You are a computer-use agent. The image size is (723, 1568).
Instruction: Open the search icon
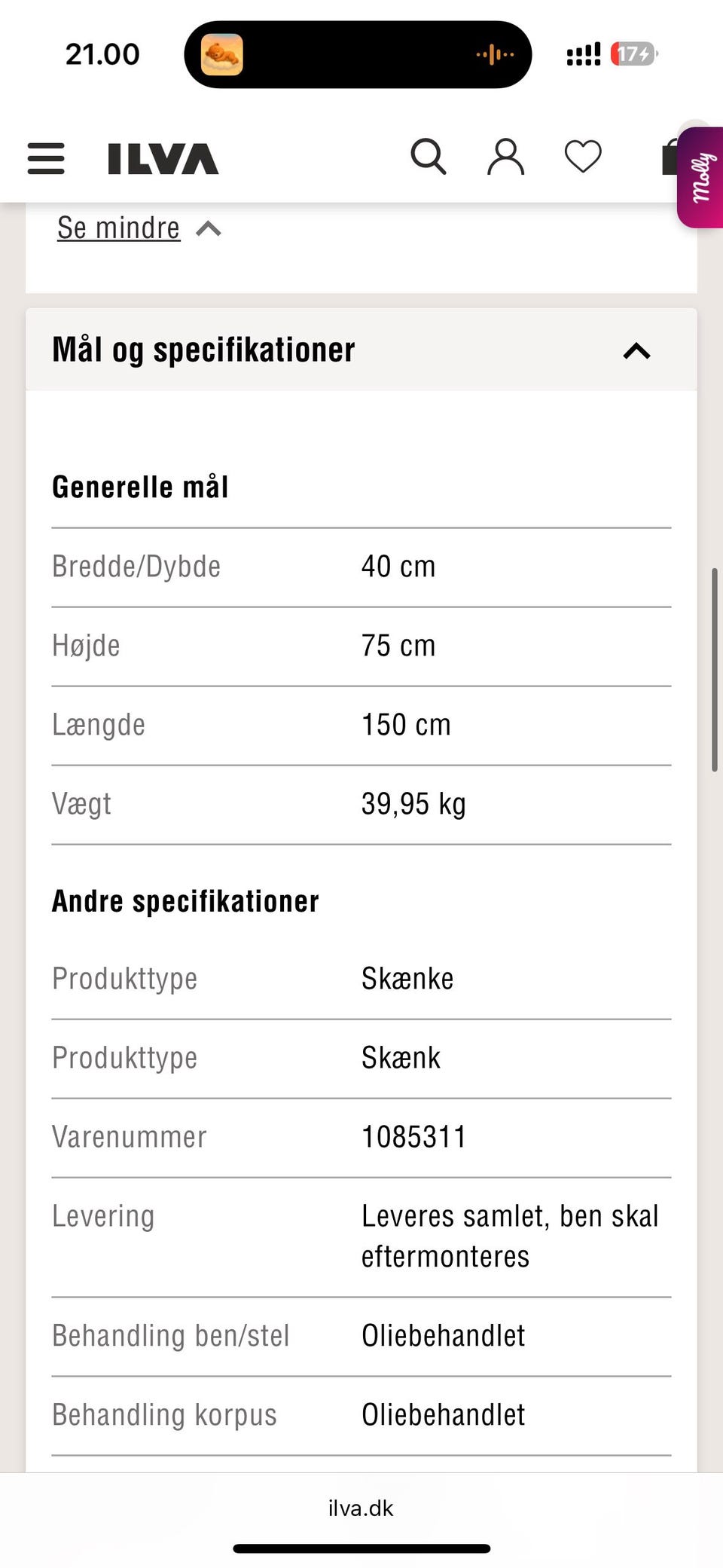[429, 156]
